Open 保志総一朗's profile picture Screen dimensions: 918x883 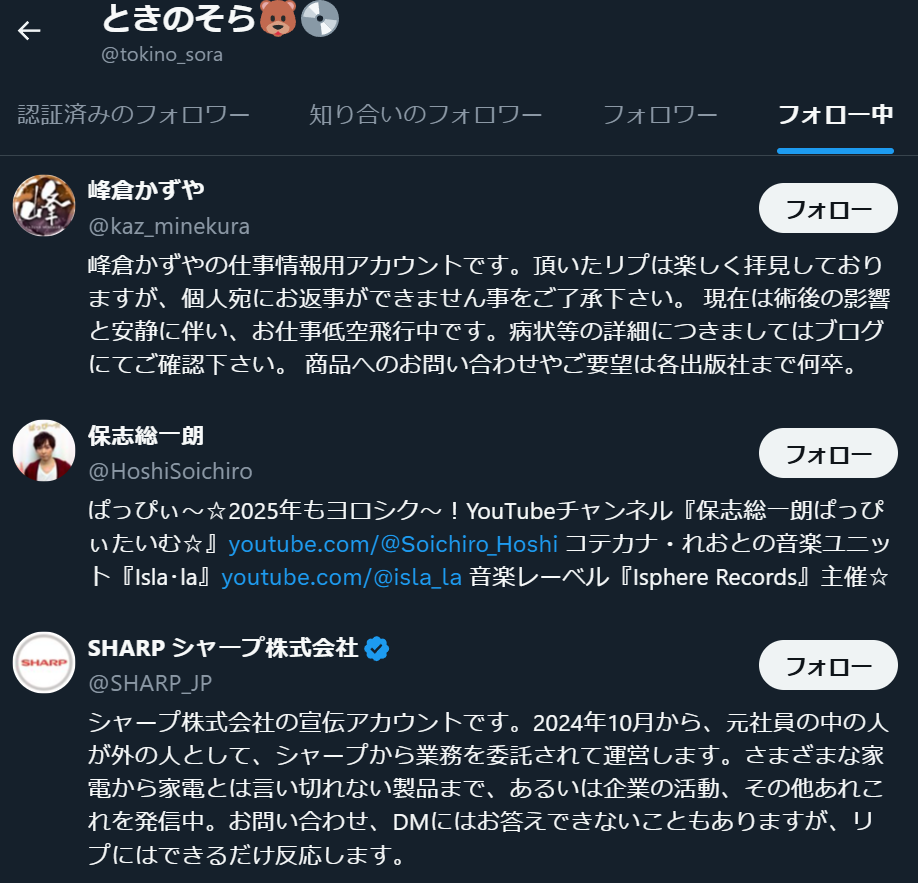44,450
